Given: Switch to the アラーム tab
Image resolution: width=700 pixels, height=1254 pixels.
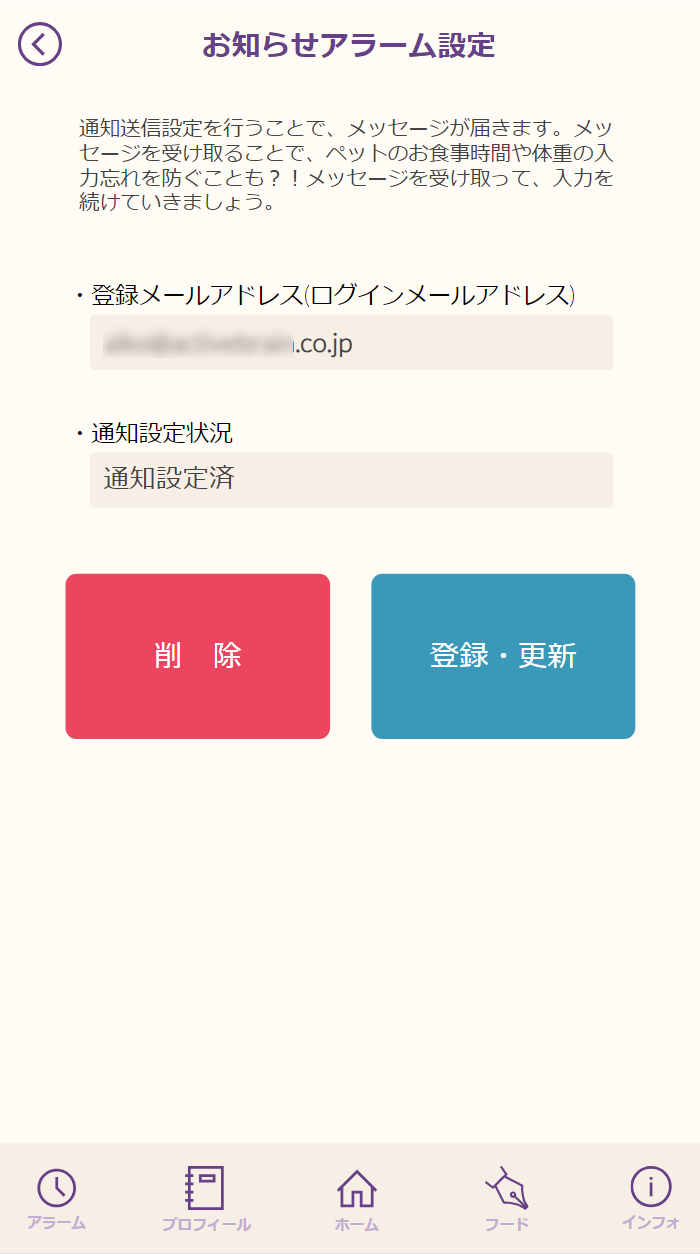Looking at the screenshot, I should coord(57,1198).
